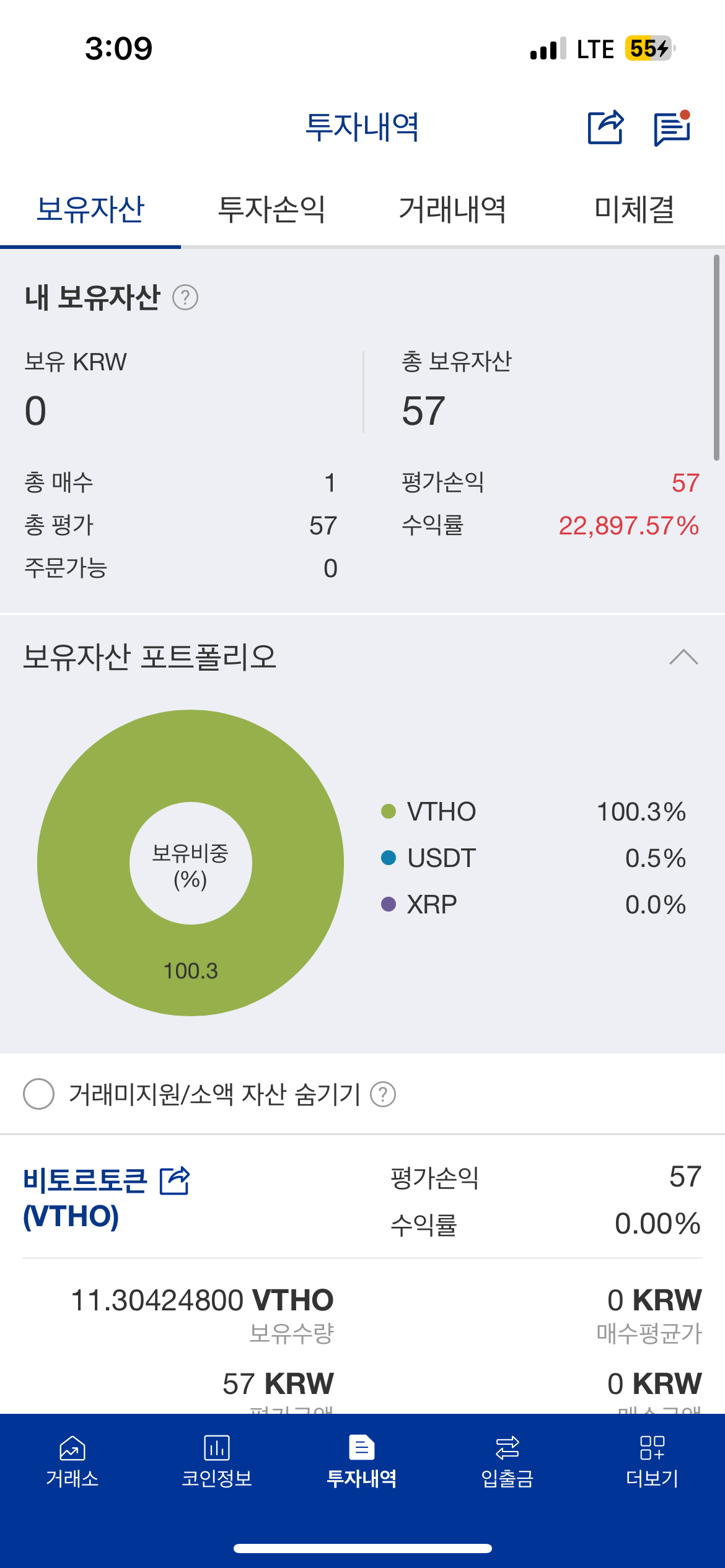Select the 보유자산 tab
725x1568 pixels.
click(90, 209)
